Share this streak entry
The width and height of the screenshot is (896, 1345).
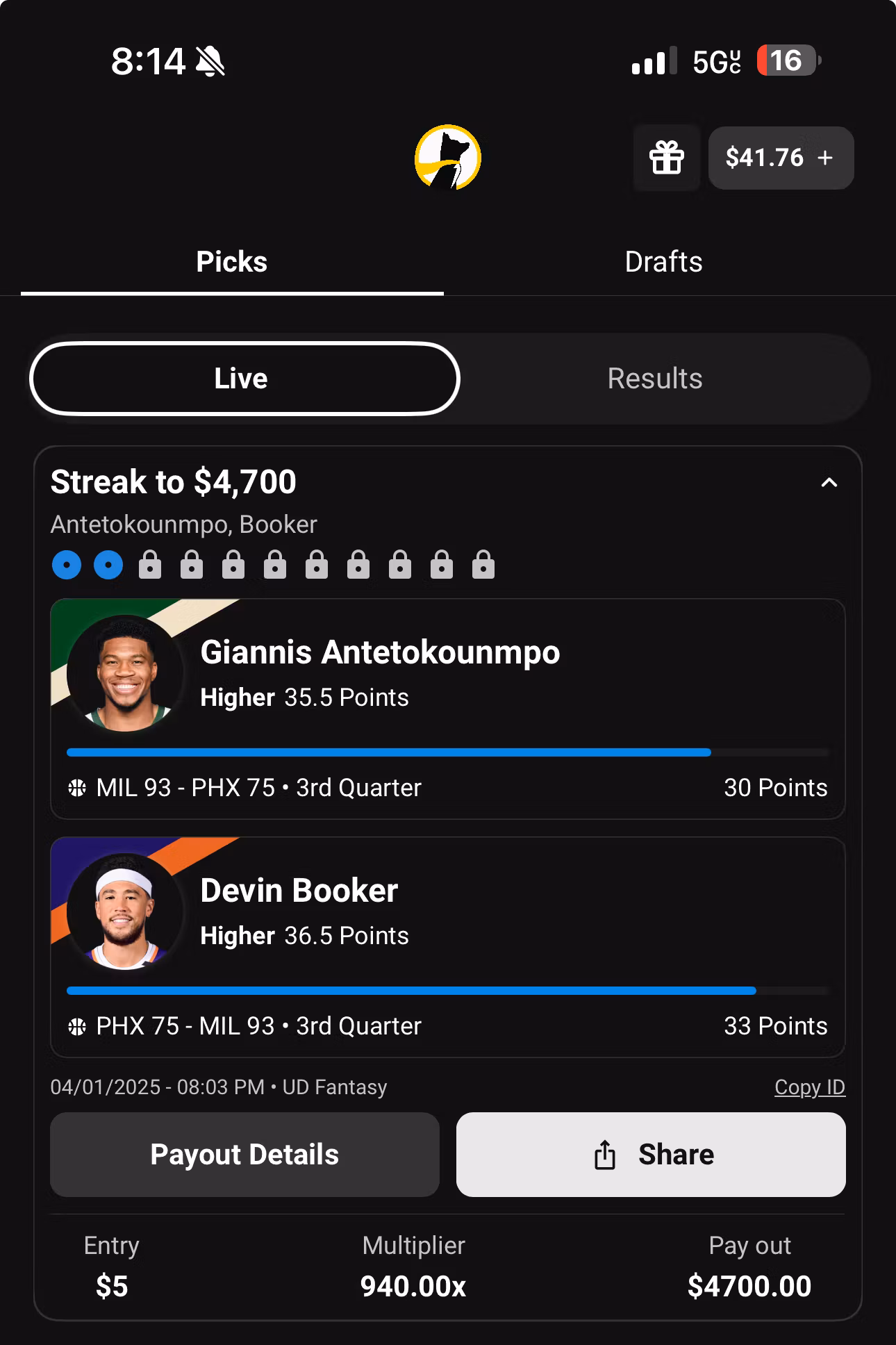651,1155
